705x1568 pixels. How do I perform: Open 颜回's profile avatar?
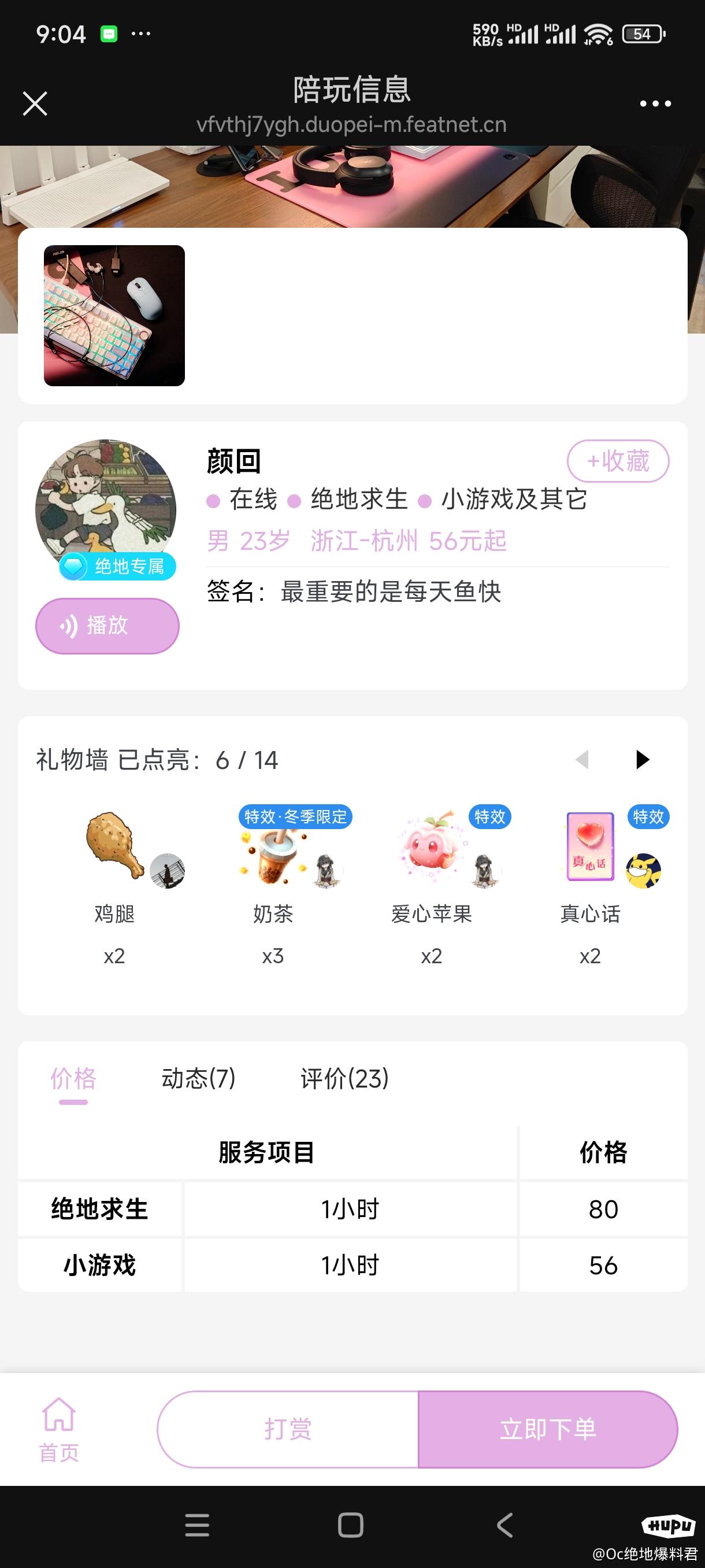click(x=106, y=506)
